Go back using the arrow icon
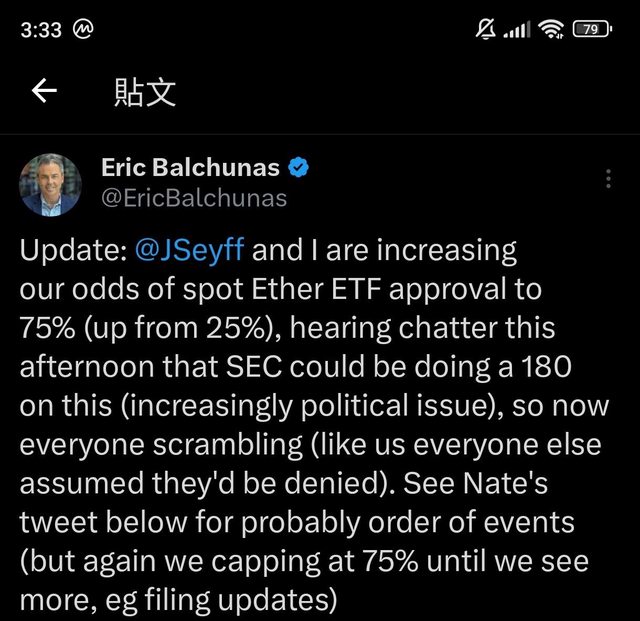This screenshot has width=640, height=621. point(44,92)
